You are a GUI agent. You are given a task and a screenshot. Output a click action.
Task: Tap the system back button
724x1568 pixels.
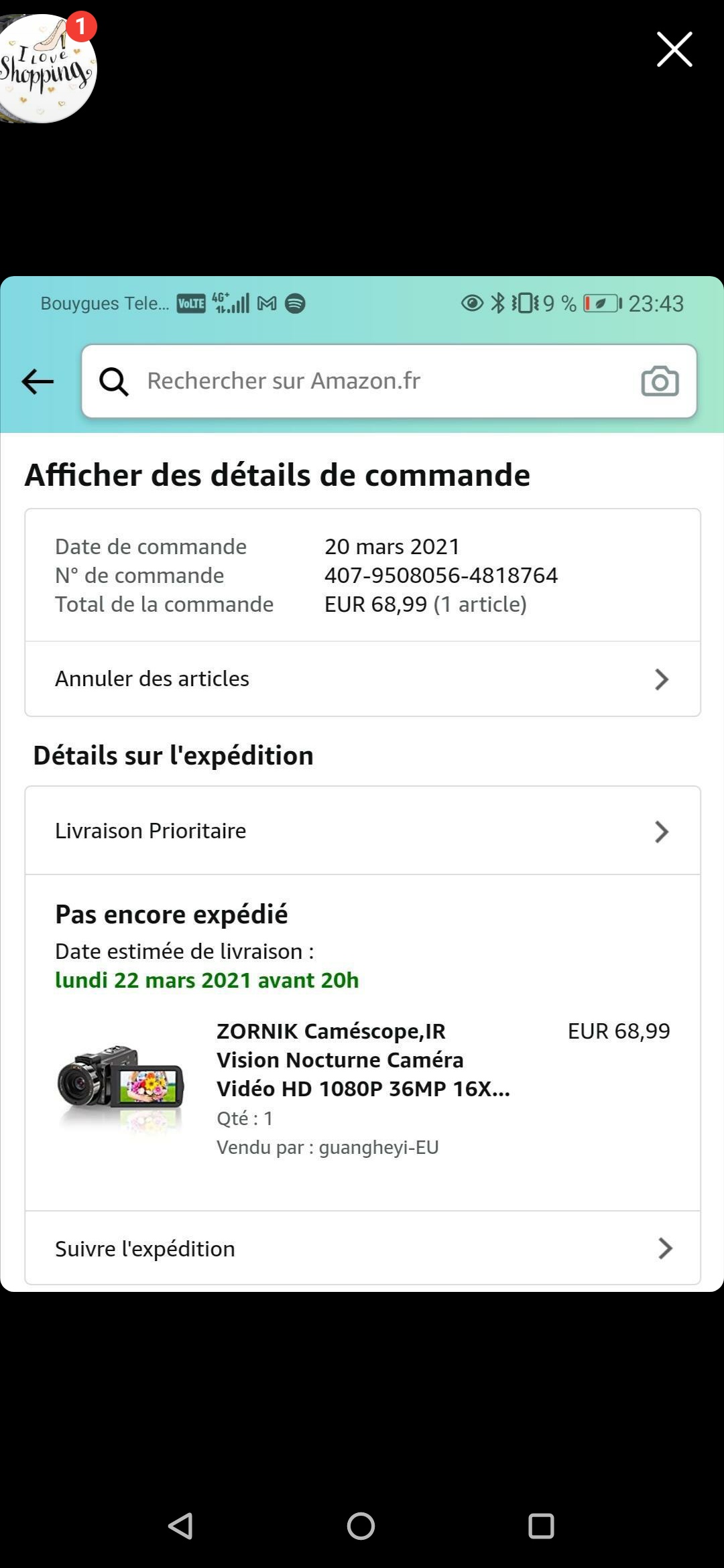[x=181, y=1526]
